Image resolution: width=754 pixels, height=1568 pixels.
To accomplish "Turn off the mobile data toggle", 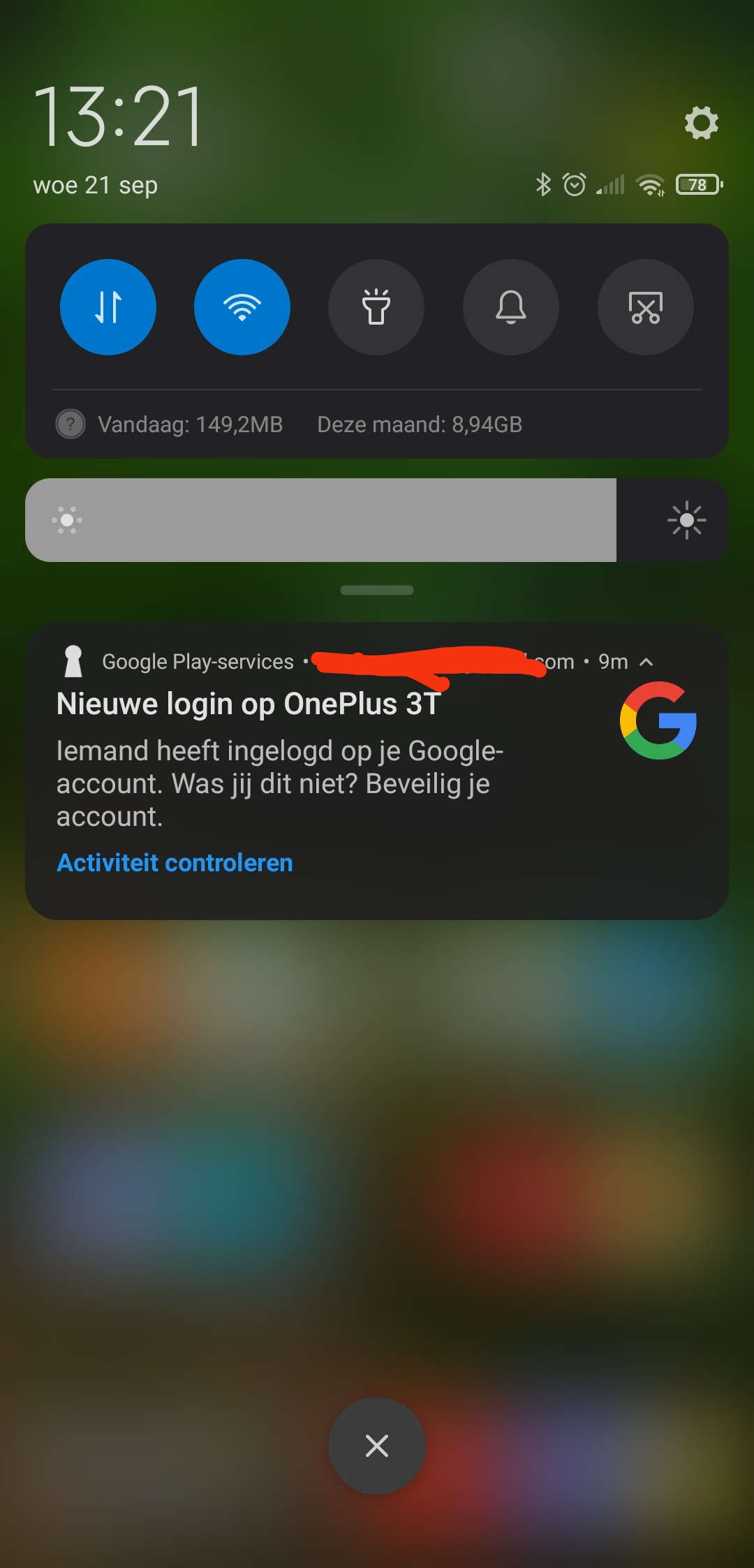I will point(108,307).
